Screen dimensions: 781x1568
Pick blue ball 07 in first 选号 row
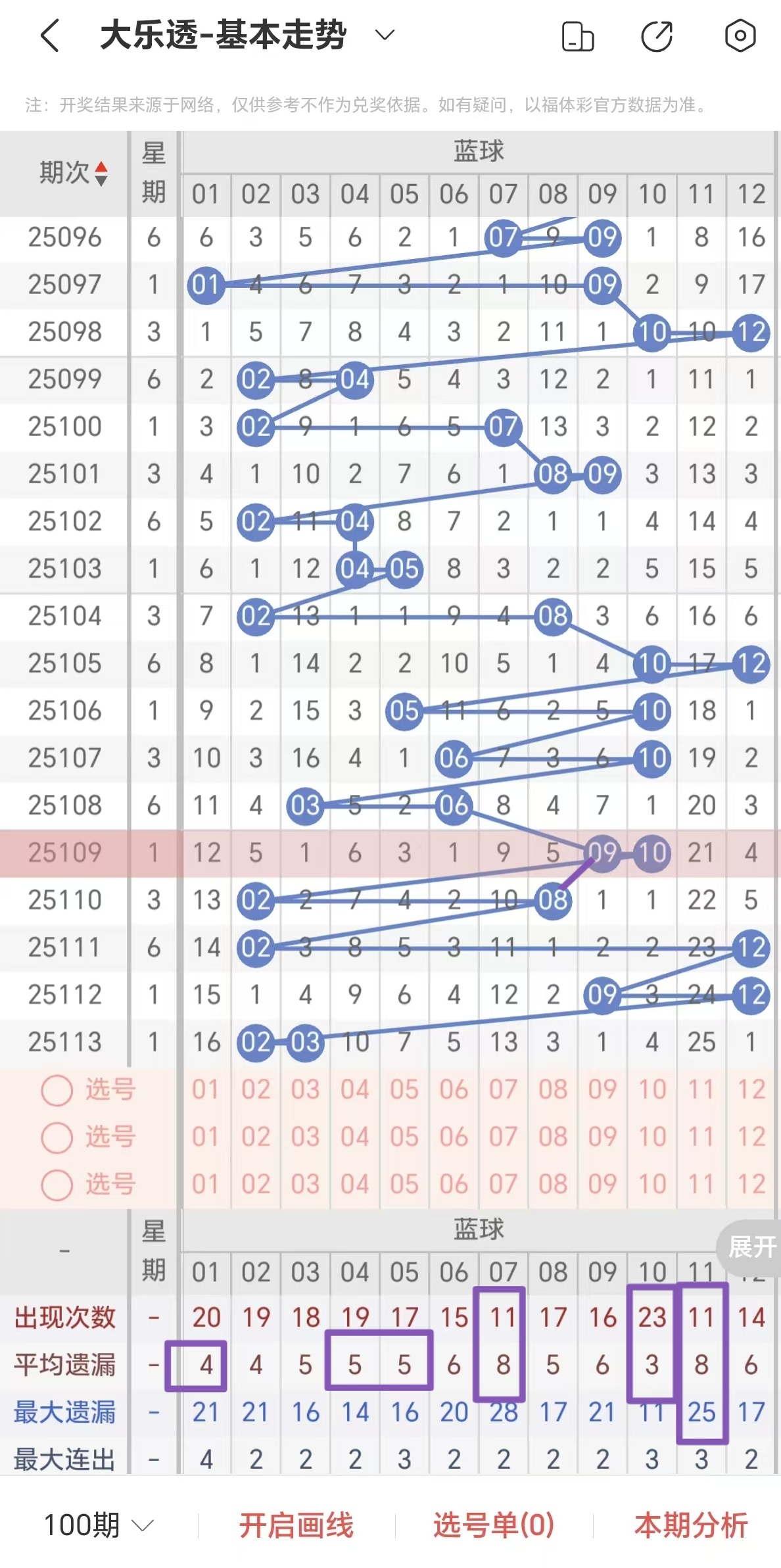[503, 1090]
